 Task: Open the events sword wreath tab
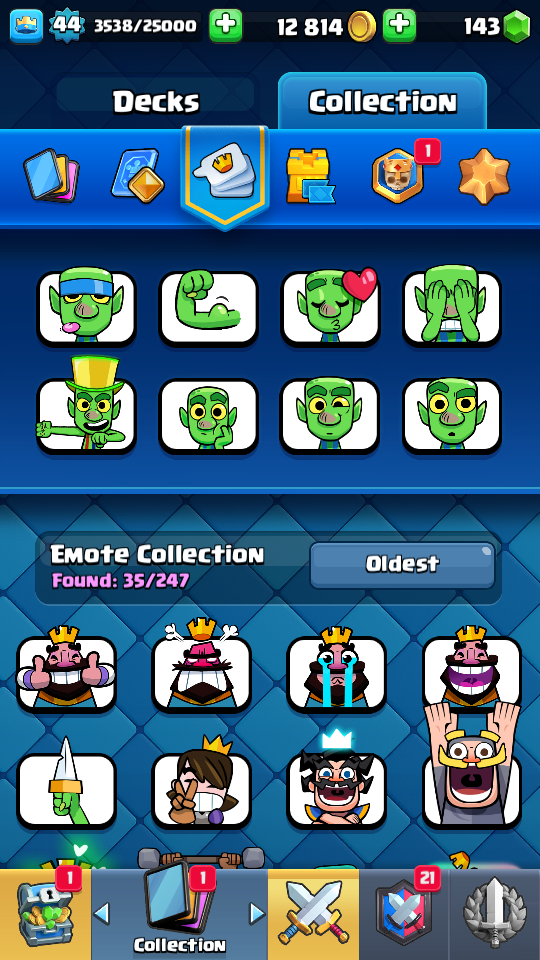point(495,914)
